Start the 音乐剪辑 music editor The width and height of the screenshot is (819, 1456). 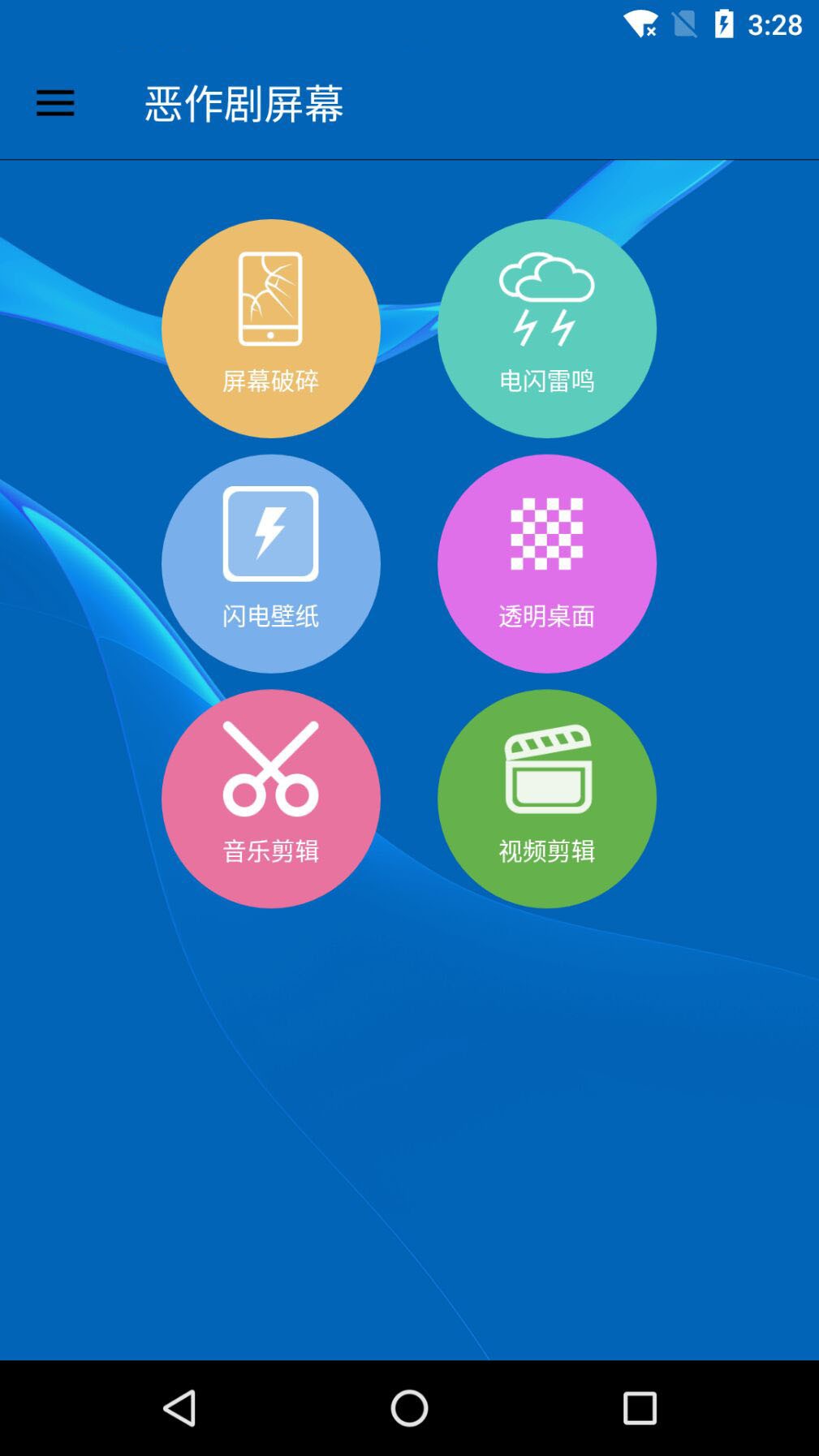pyautogui.click(x=270, y=799)
